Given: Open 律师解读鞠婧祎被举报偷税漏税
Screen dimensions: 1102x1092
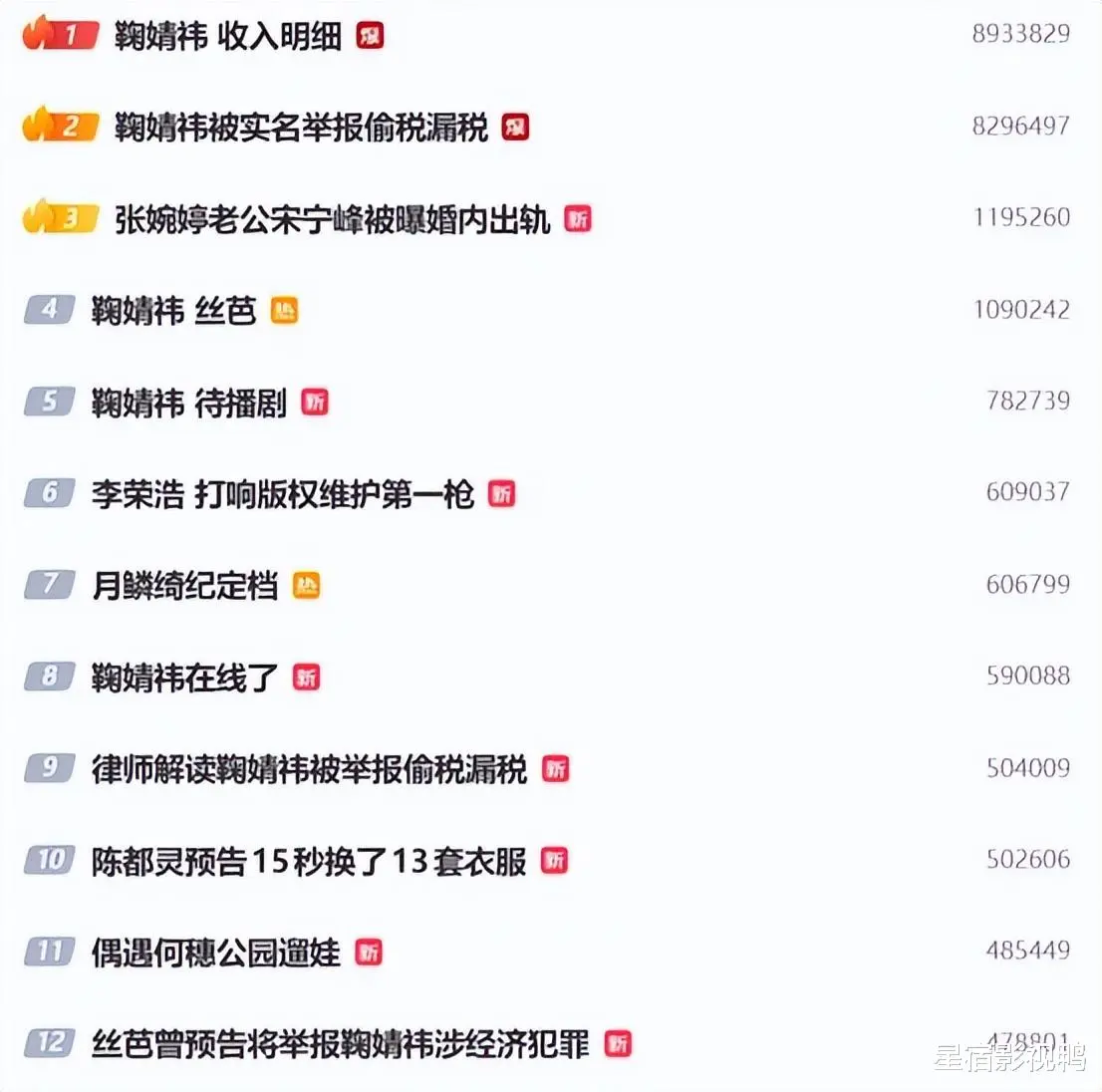Looking at the screenshot, I should [309, 769].
